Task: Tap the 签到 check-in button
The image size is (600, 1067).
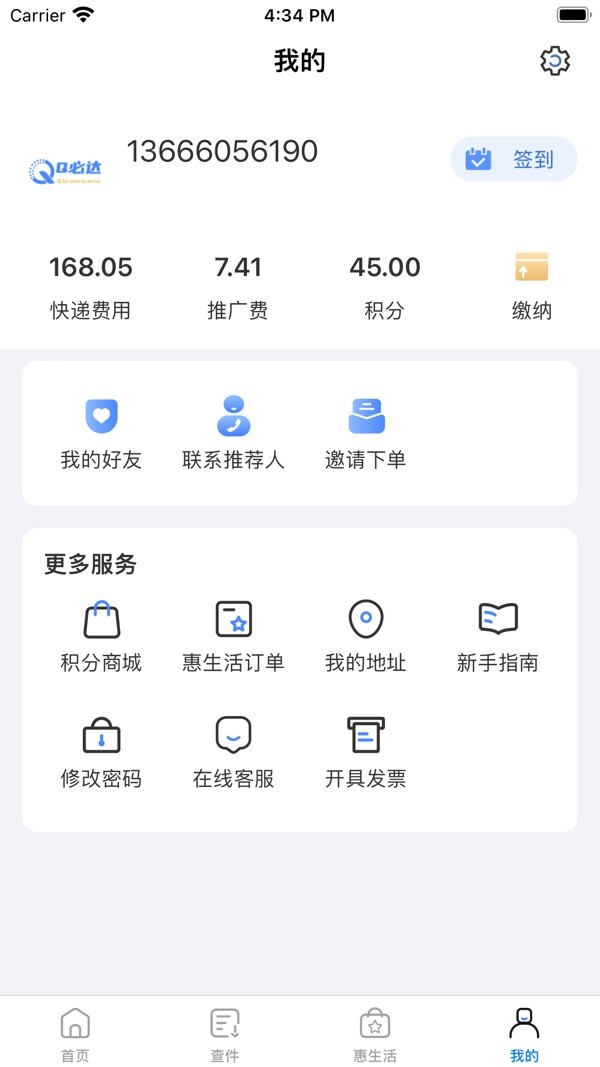Action: 514,159
